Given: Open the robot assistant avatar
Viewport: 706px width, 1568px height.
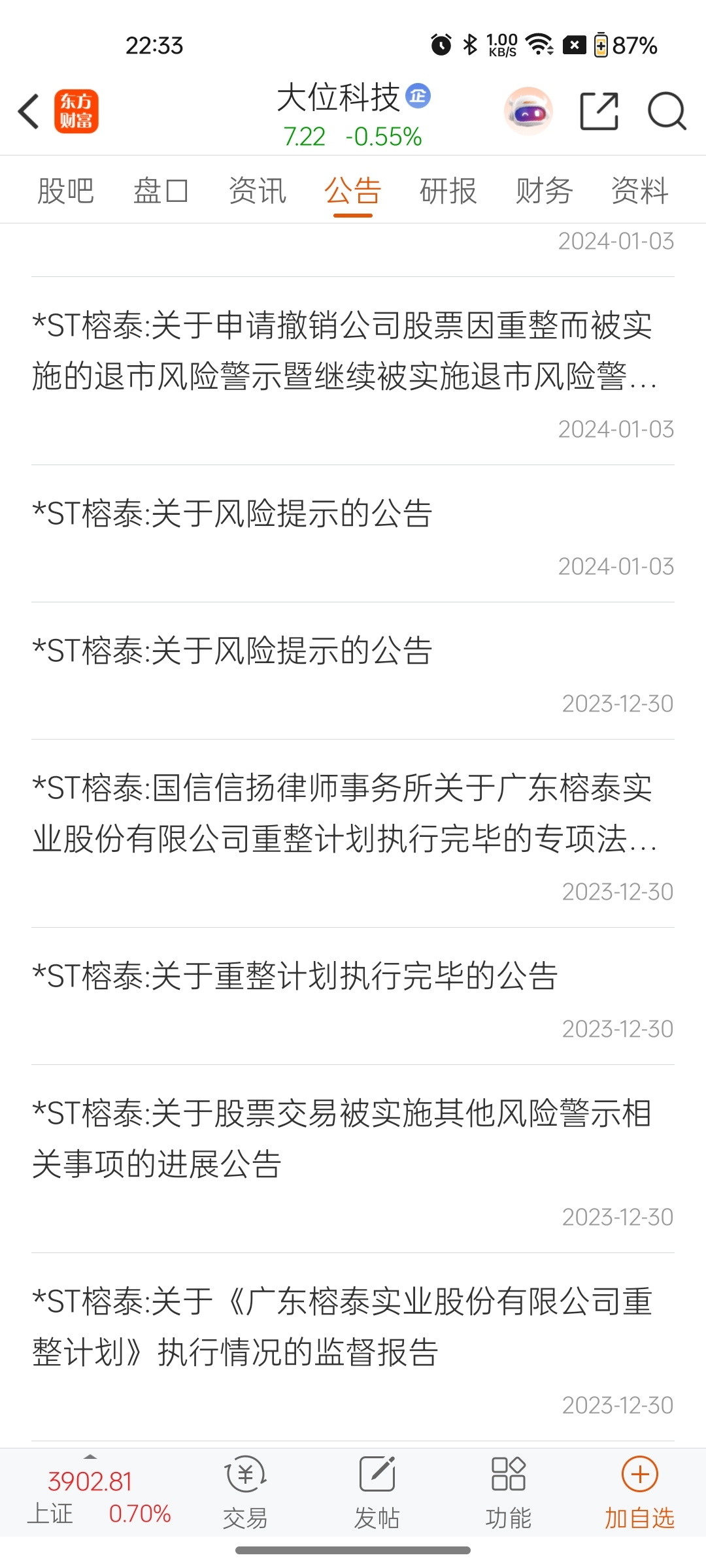Looking at the screenshot, I should pos(528,111).
